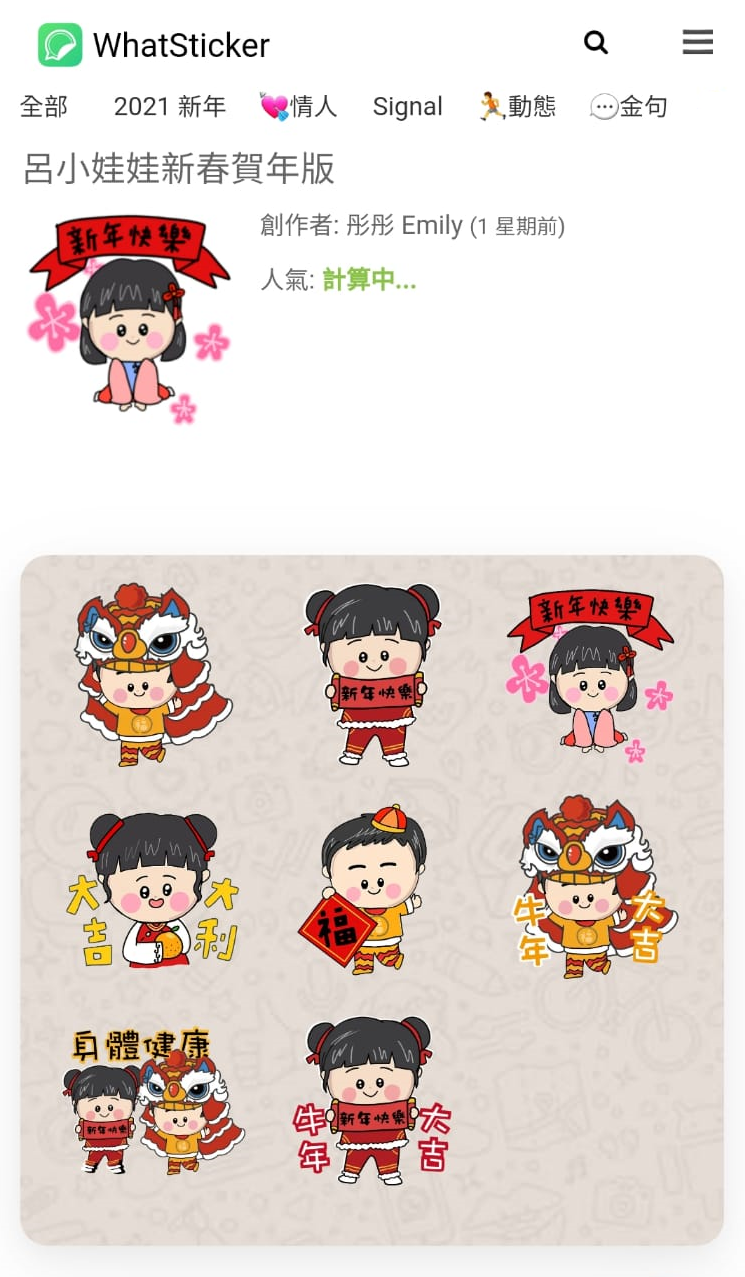The width and height of the screenshot is (745, 1277).
Task: Open the search icon
Action: (596, 42)
